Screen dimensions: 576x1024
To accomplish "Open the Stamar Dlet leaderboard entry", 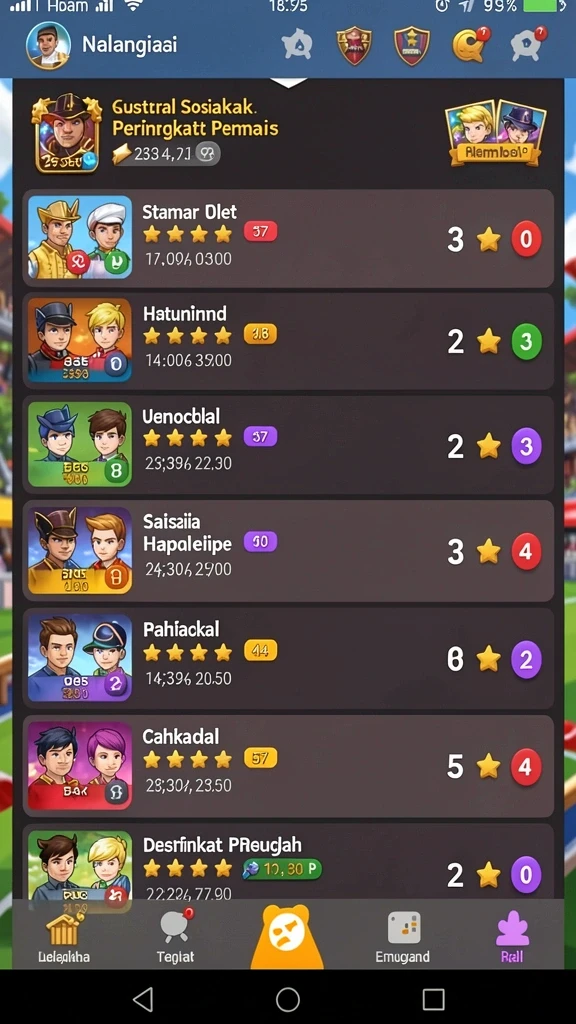I will (288, 239).
